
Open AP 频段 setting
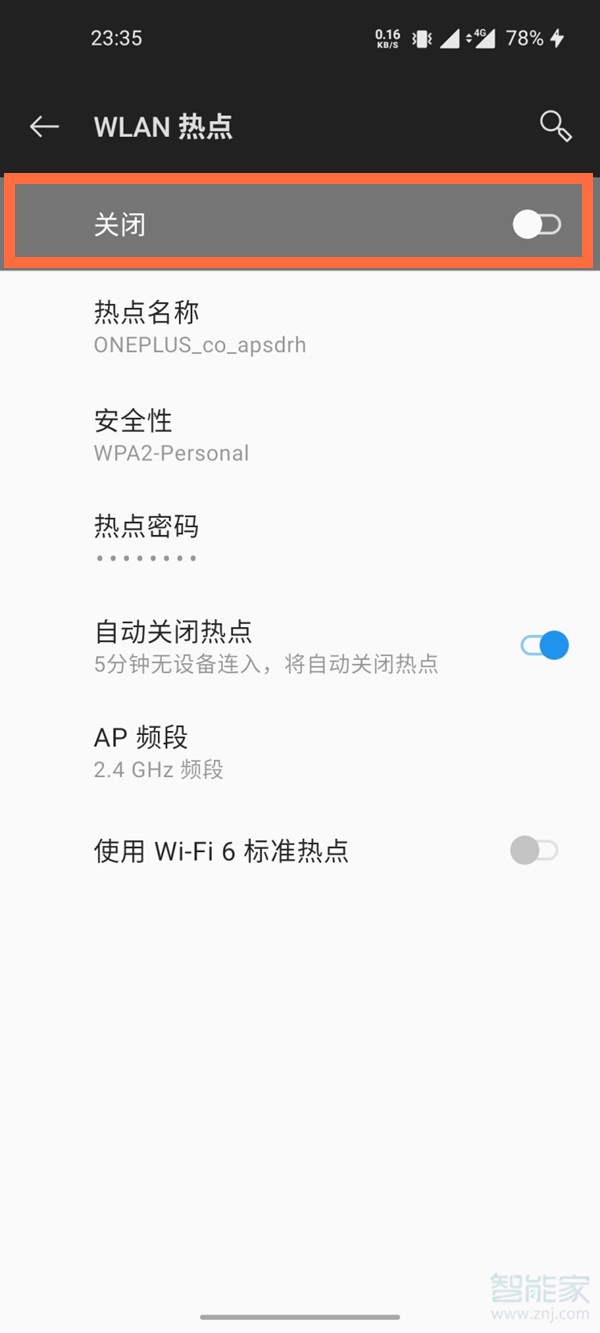pos(160,752)
